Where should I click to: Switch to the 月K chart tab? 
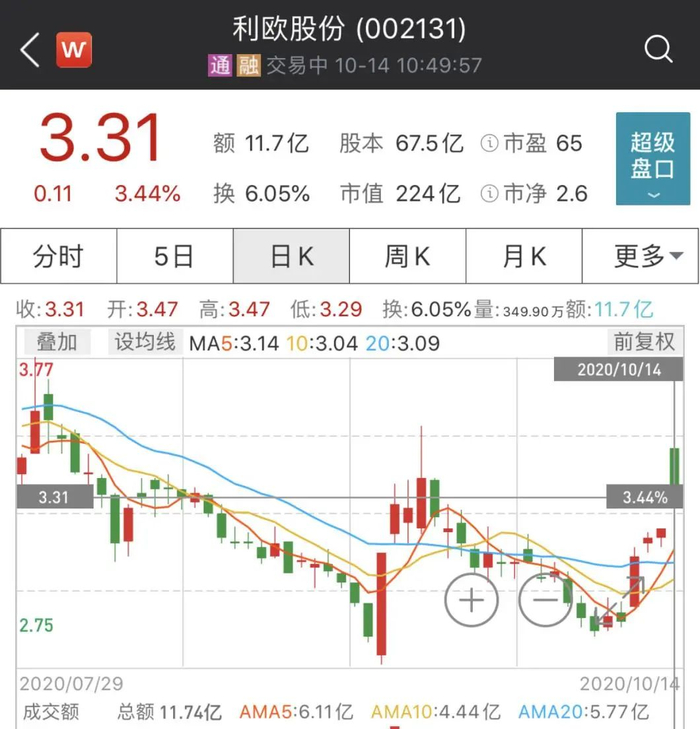tap(524, 257)
